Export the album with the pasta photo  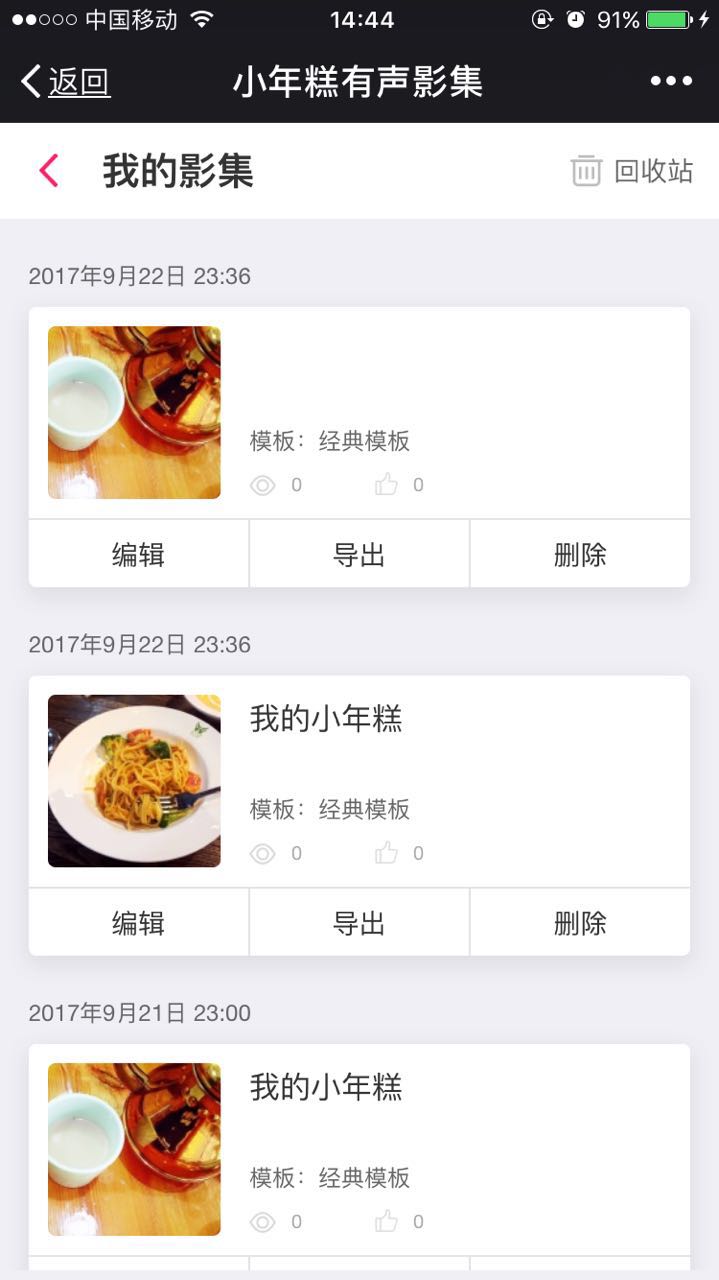[x=359, y=922]
